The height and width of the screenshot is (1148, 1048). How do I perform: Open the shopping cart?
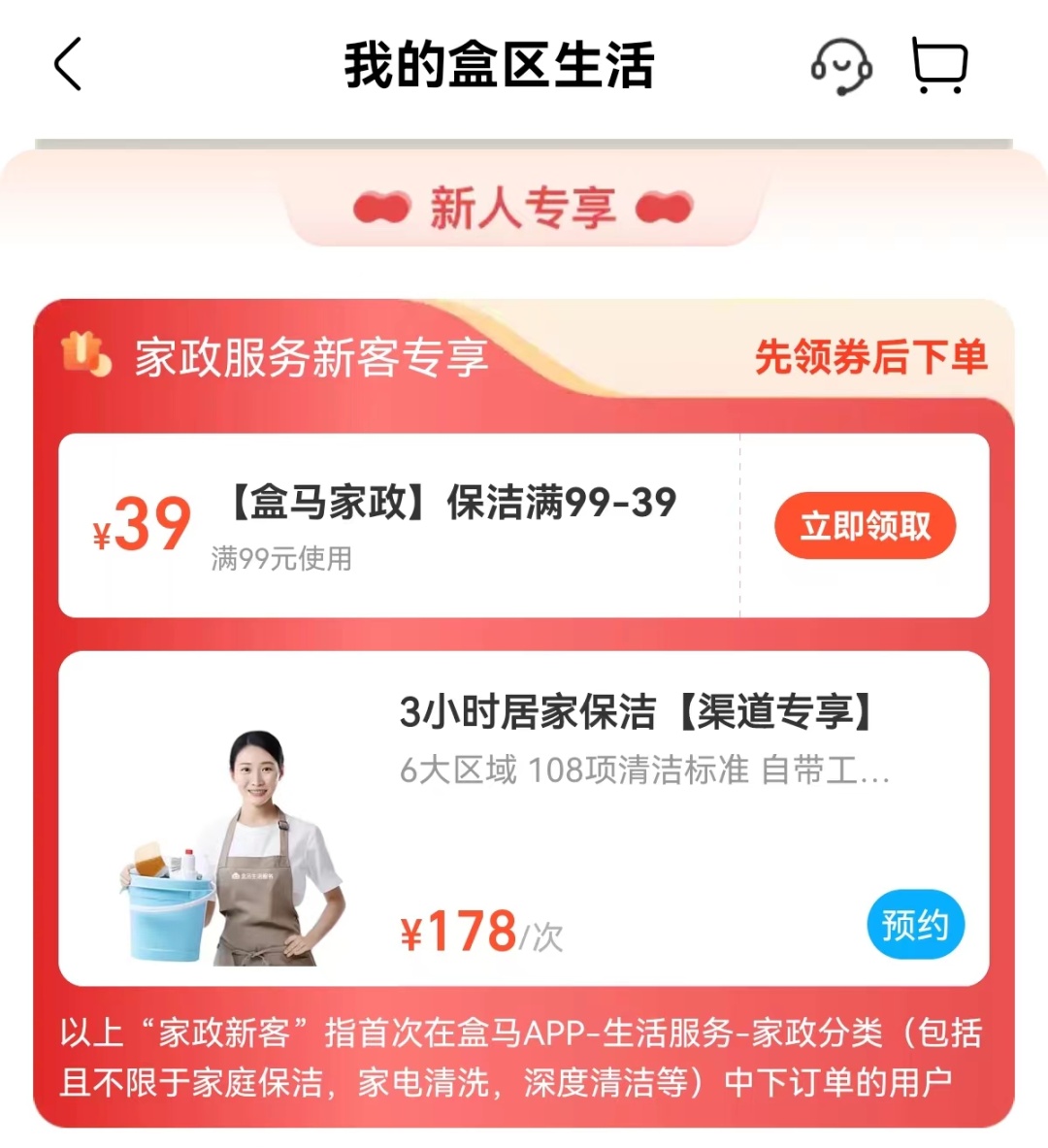click(x=938, y=66)
